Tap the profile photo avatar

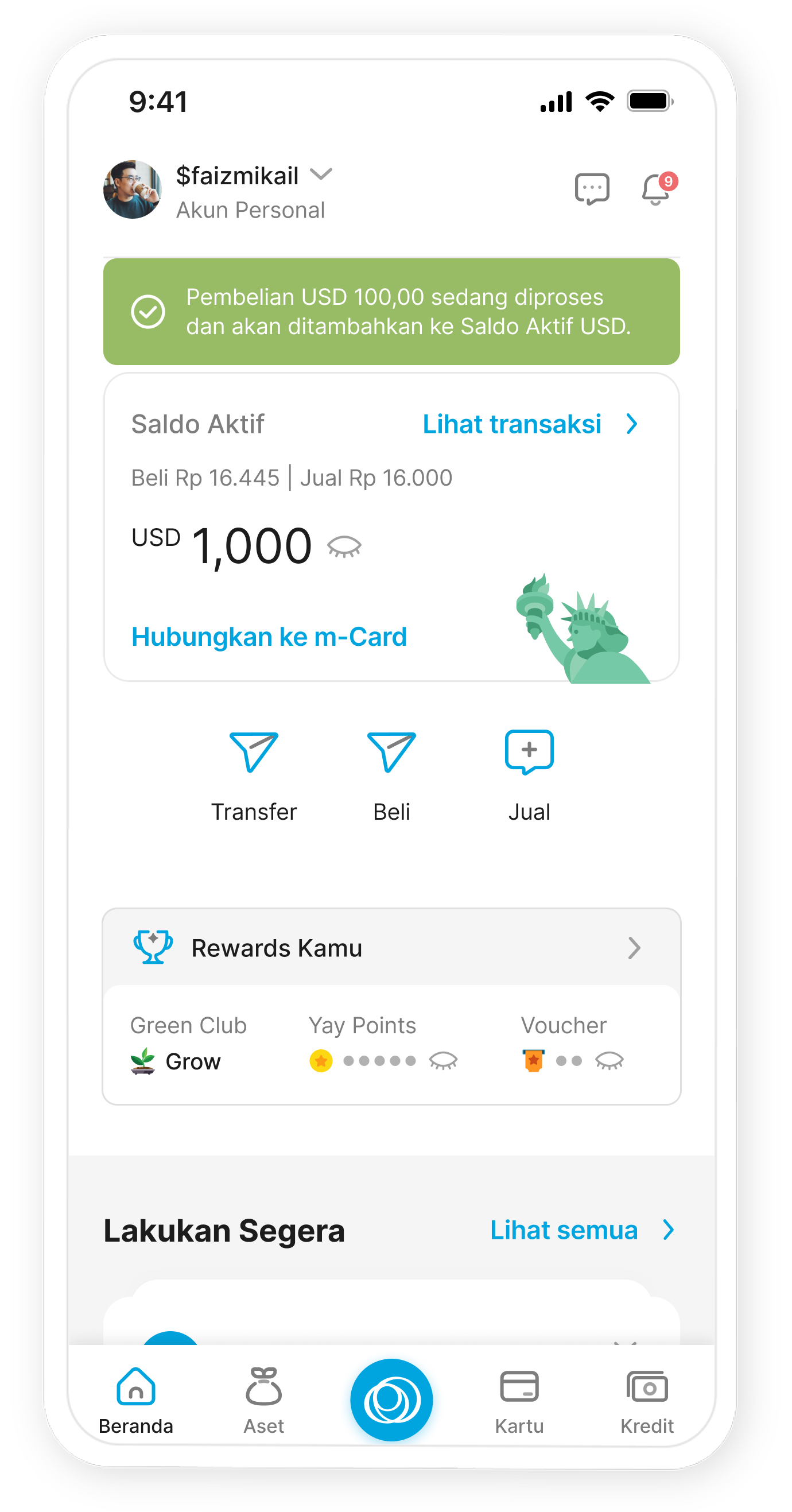(x=133, y=189)
